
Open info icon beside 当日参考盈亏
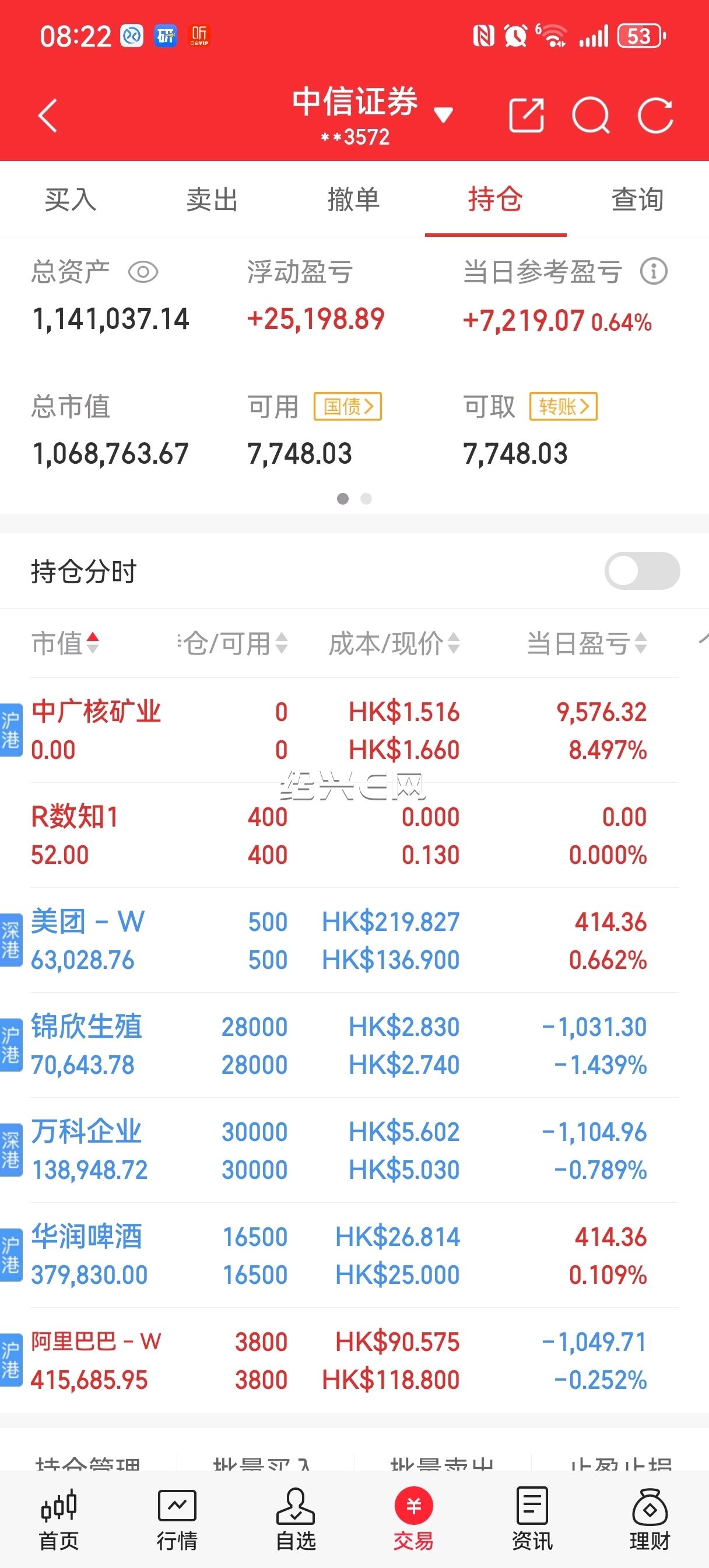pyautogui.click(x=654, y=271)
